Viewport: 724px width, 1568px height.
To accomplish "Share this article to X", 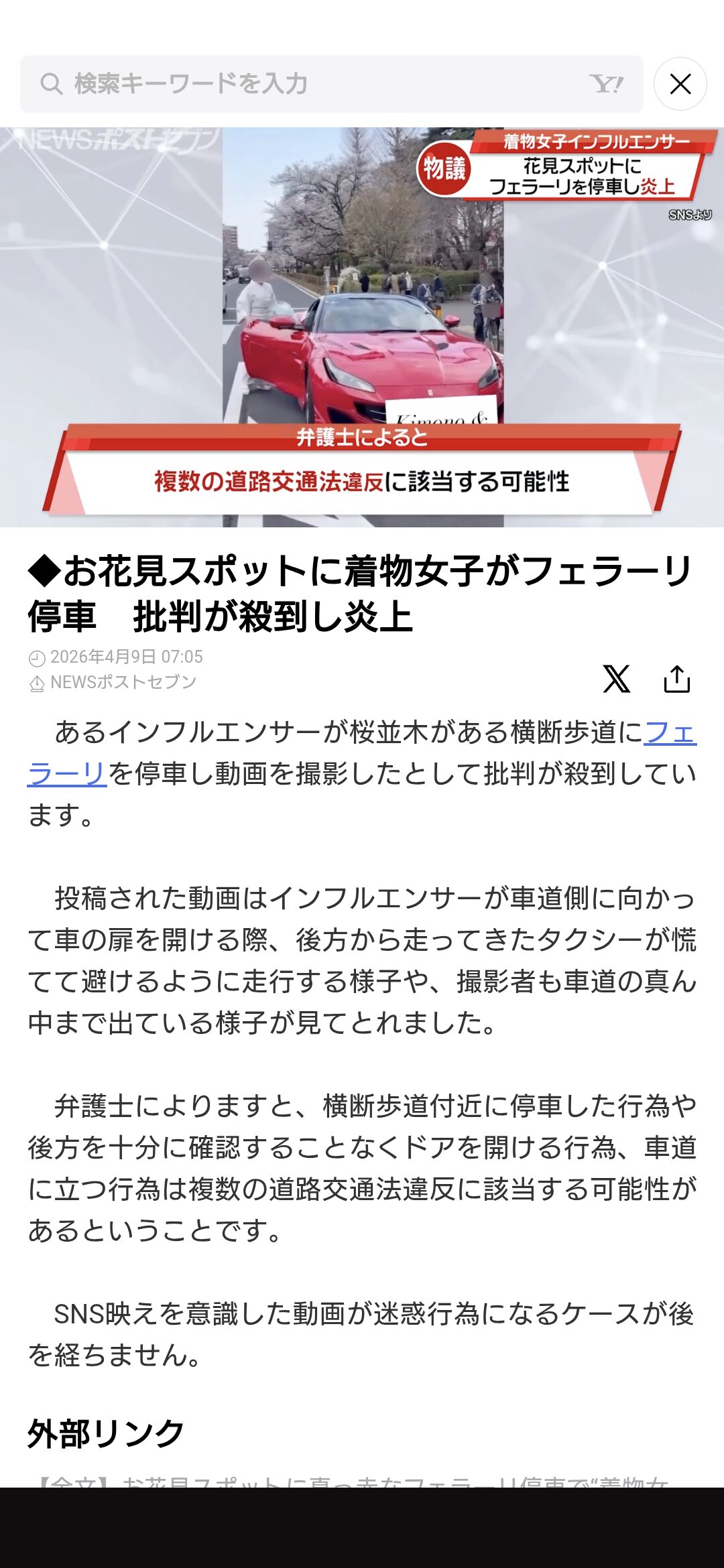I will [616, 679].
